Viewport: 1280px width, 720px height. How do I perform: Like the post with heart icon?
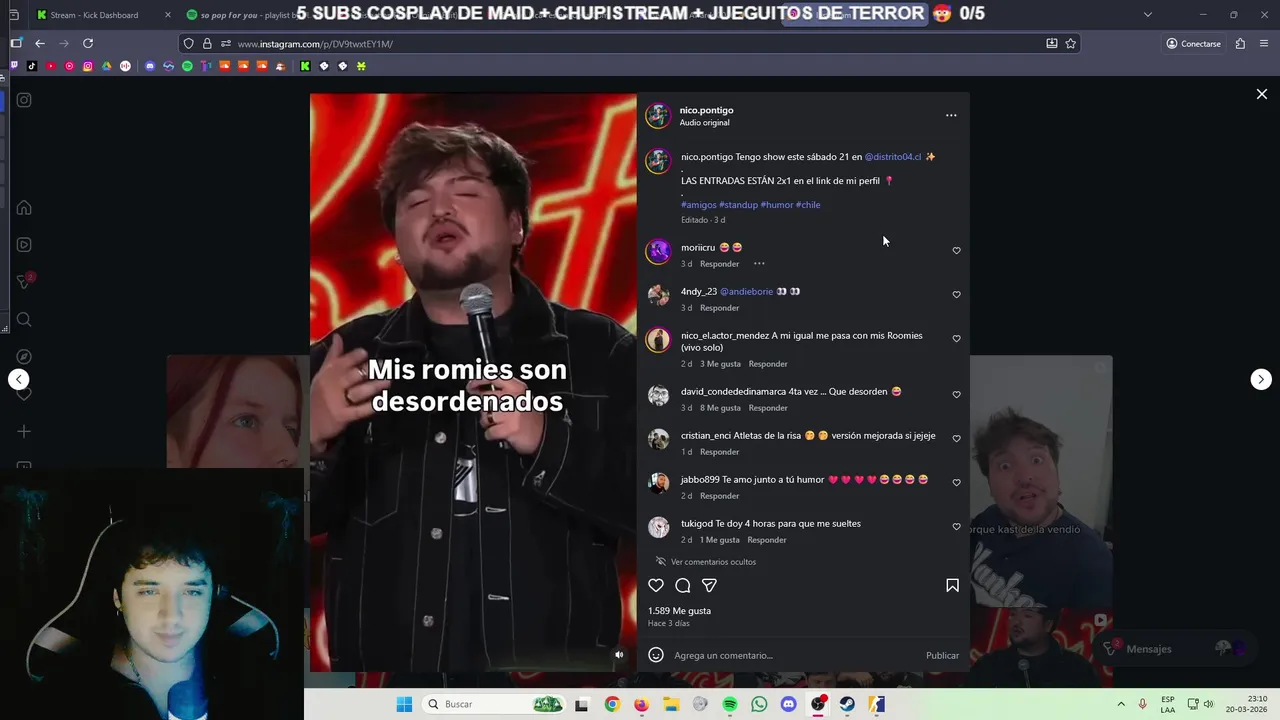tap(656, 585)
